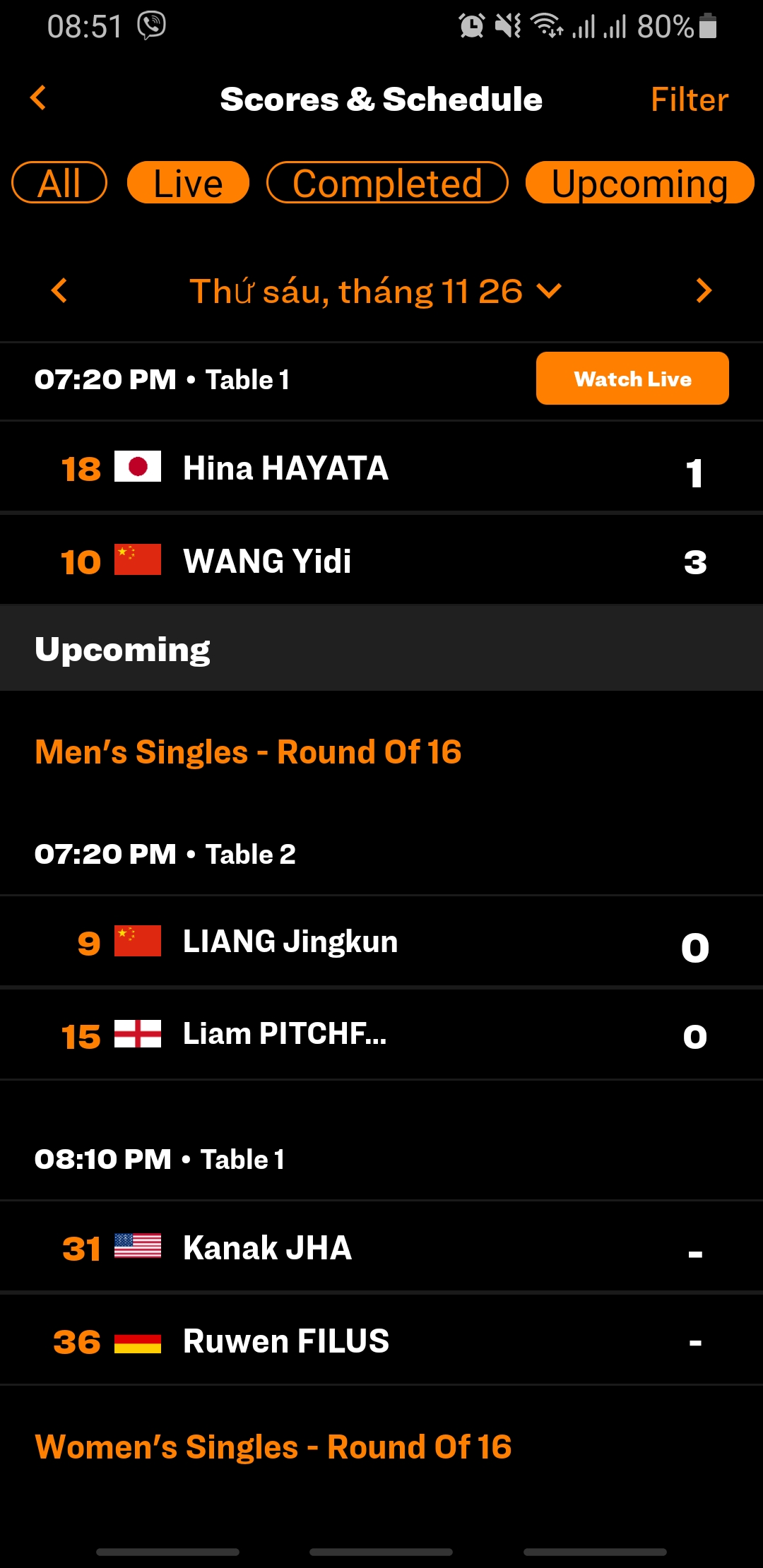
Task: Open LIANG Jingkun's match row
Action: coord(381,942)
